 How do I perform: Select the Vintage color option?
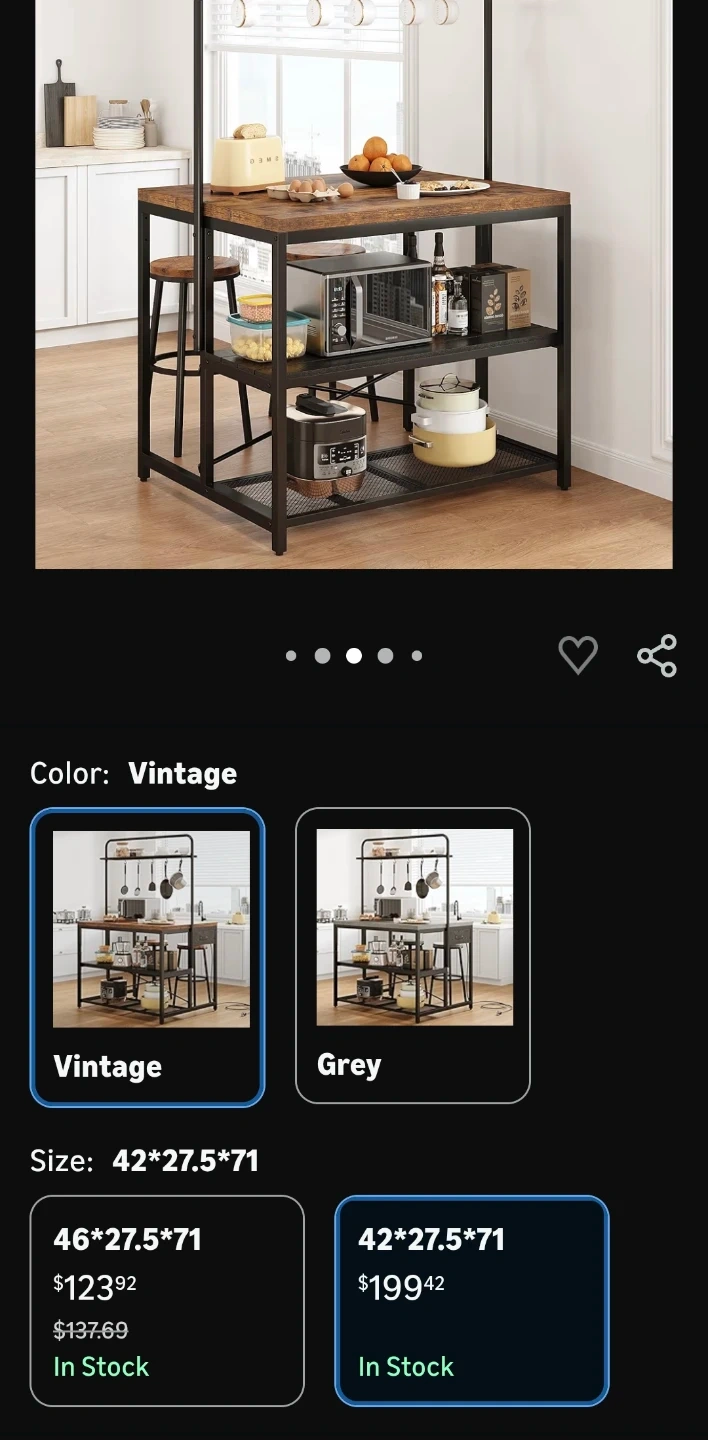pos(148,956)
